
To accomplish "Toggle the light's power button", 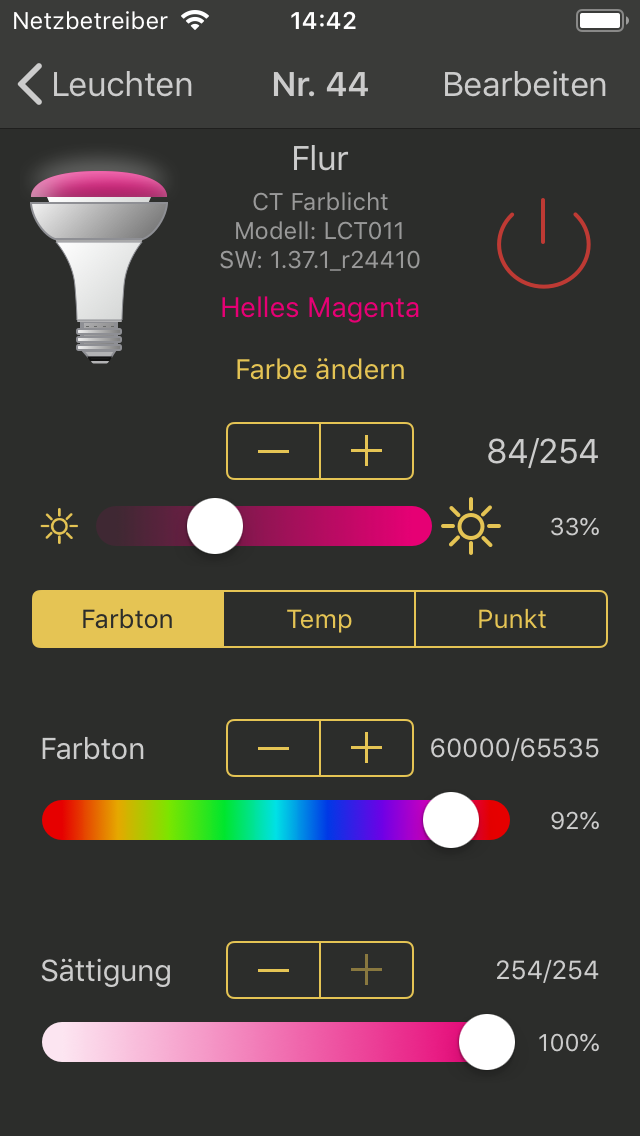I will (x=543, y=242).
